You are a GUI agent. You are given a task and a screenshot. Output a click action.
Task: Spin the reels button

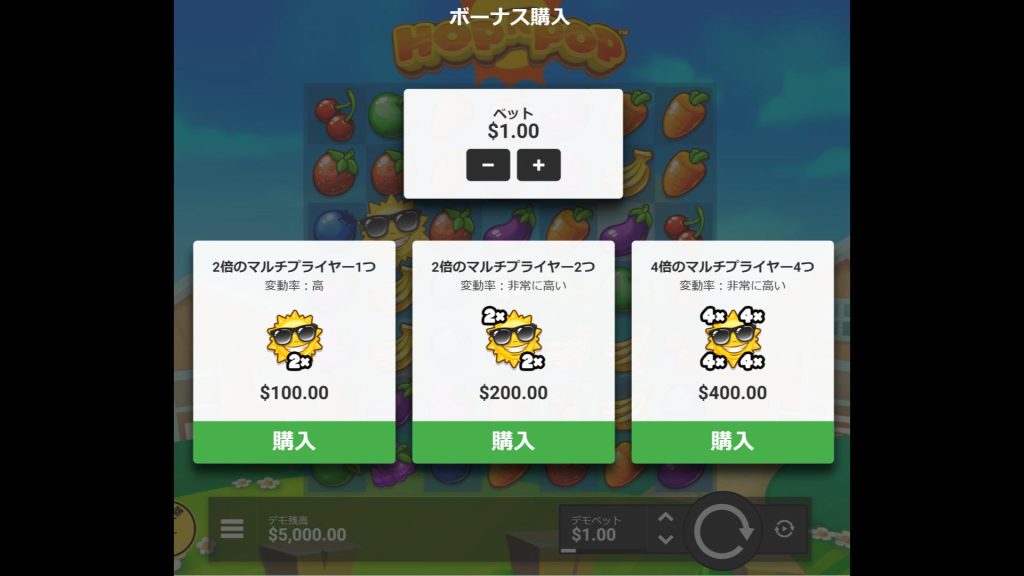724,529
